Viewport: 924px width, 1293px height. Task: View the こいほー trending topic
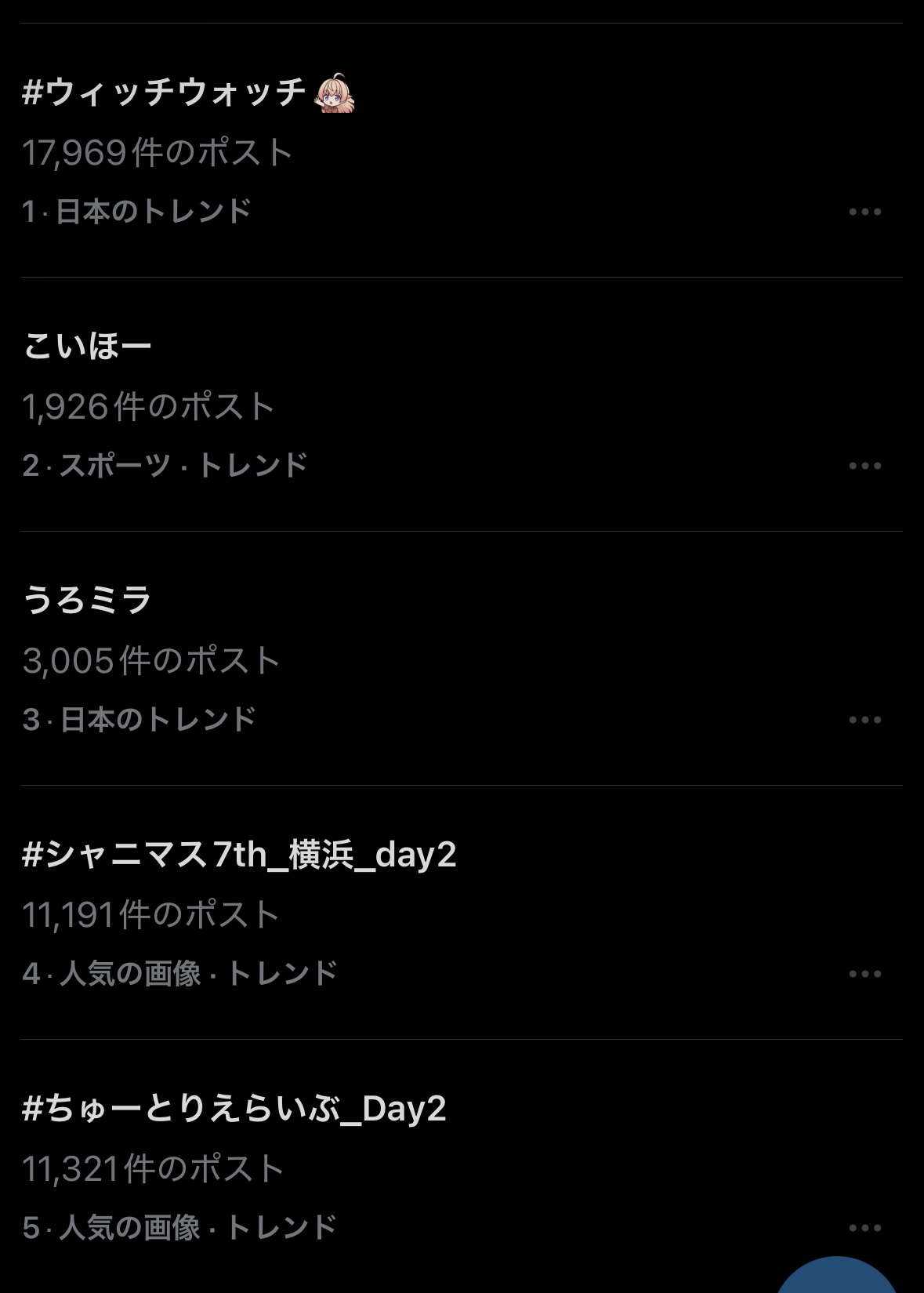click(x=88, y=347)
